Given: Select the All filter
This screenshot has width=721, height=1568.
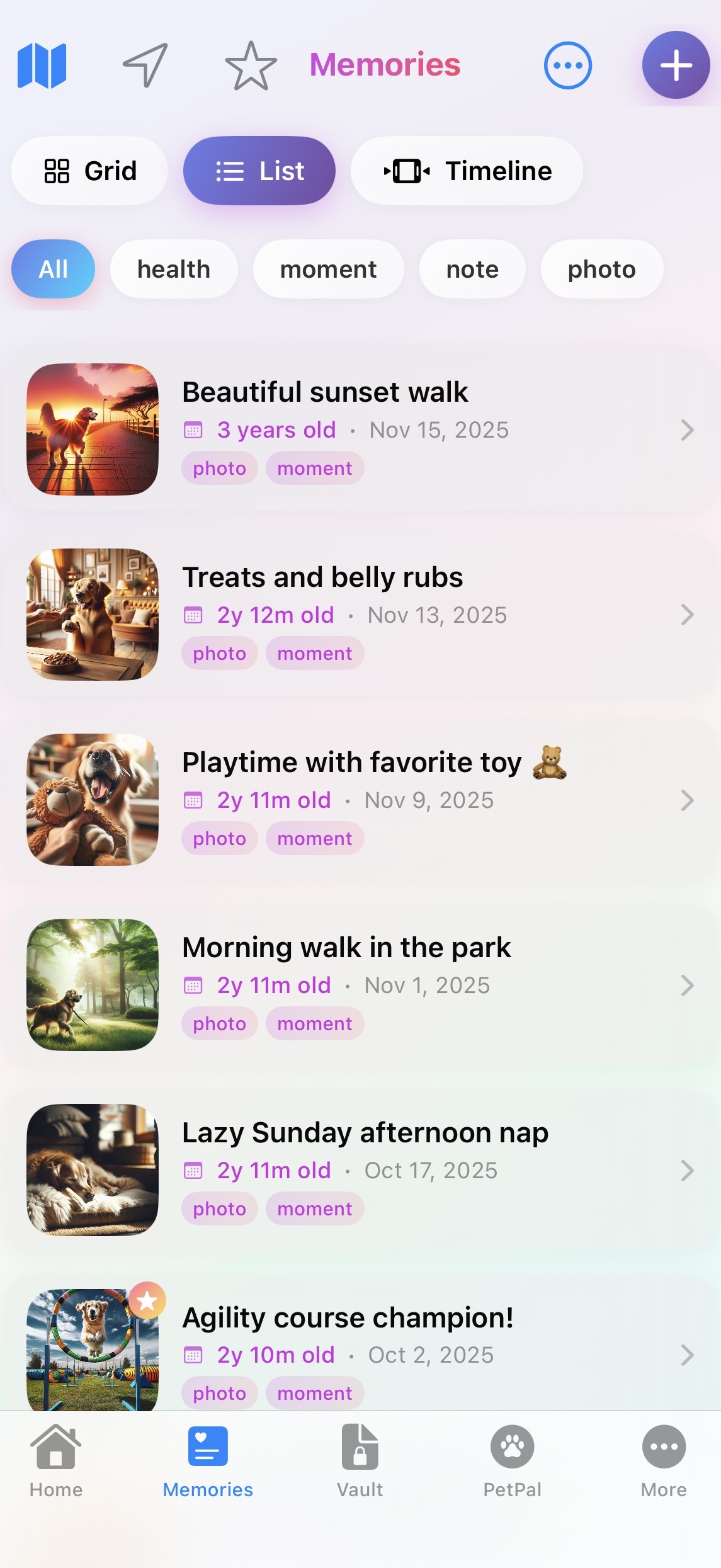Looking at the screenshot, I should click(53, 269).
